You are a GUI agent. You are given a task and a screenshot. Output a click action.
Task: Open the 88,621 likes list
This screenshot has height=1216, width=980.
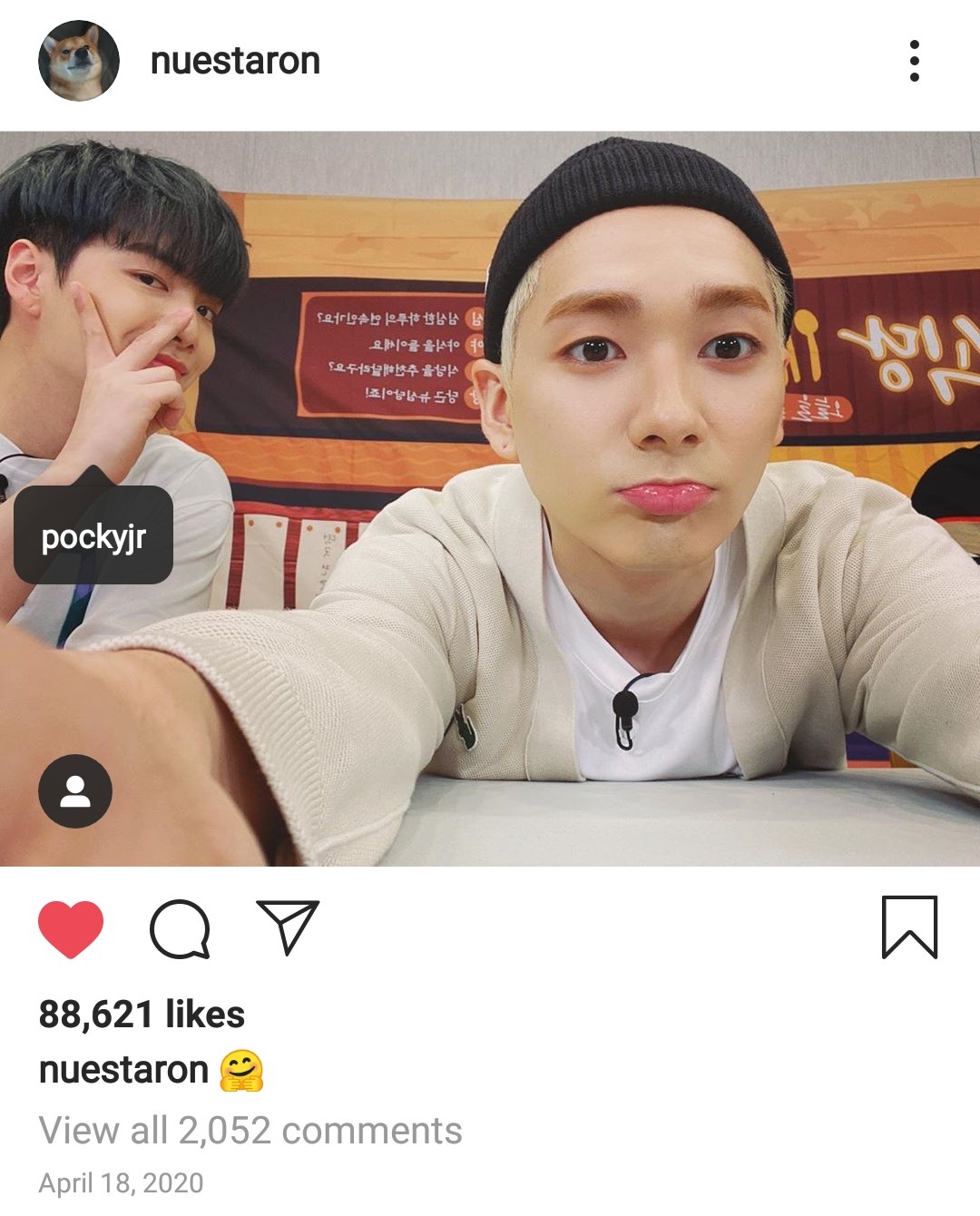142,1015
